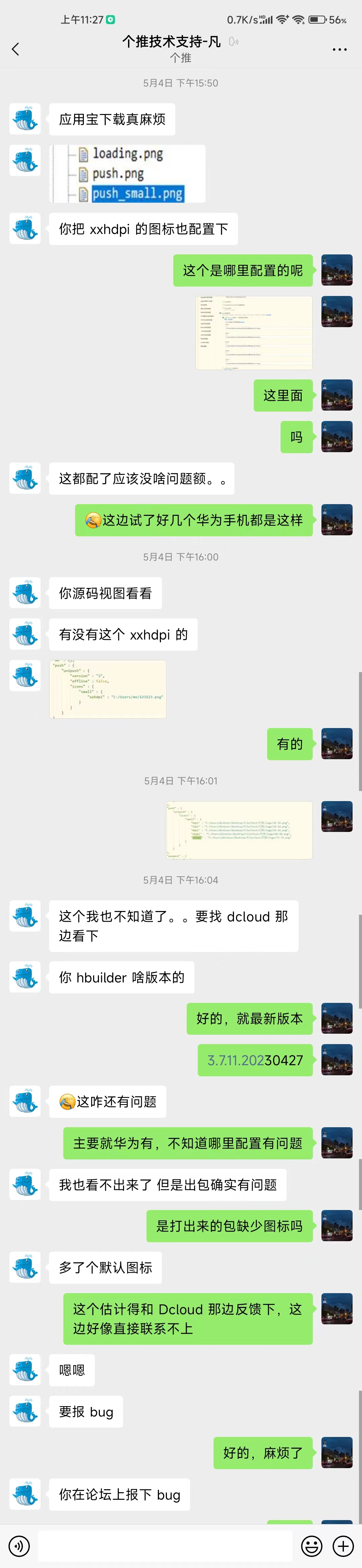This screenshot has height=1568, width=362.
Task: Open the chat overflow menu
Action: (x=340, y=49)
